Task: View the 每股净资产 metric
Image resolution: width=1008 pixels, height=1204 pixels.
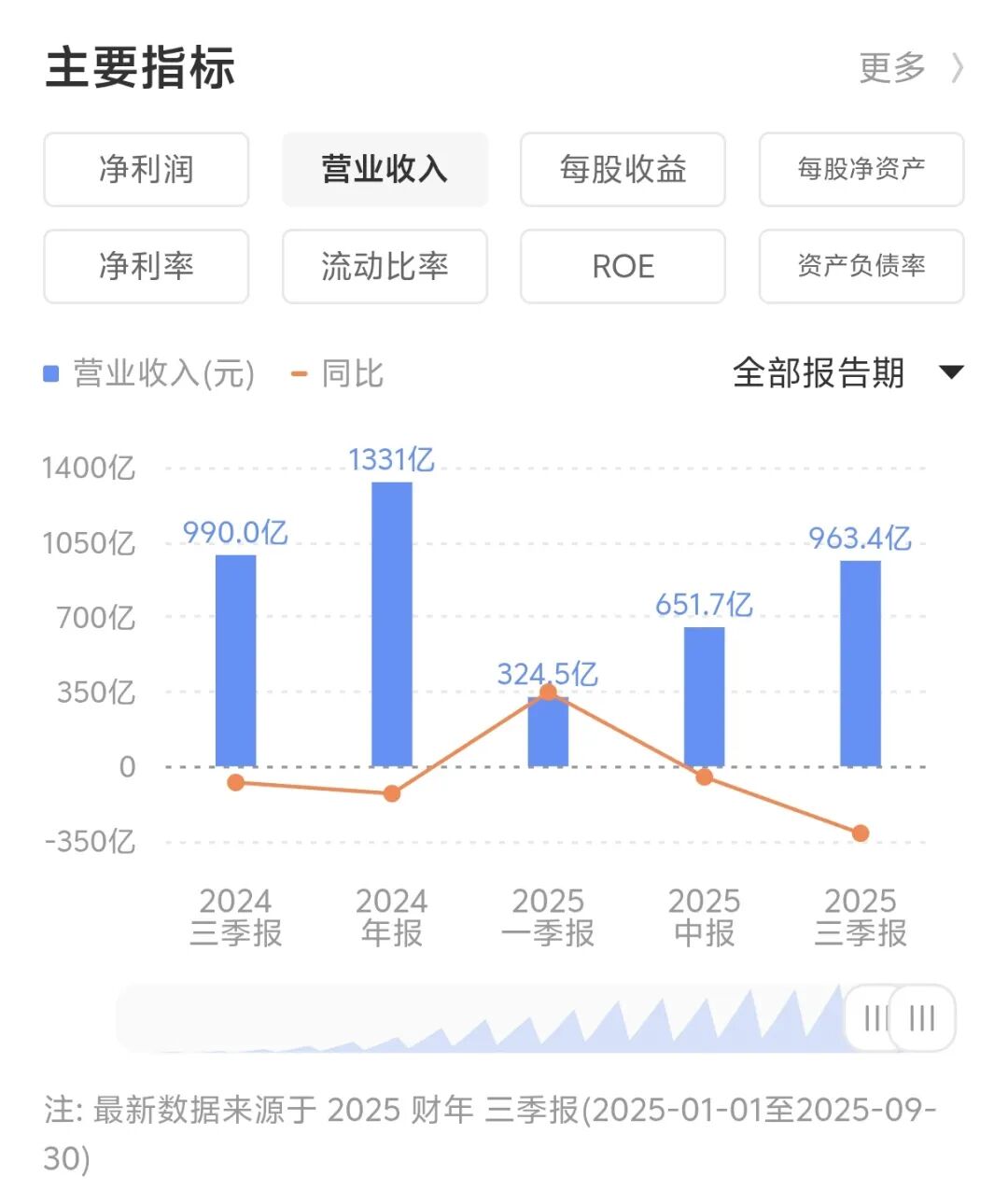Action: click(861, 170)
